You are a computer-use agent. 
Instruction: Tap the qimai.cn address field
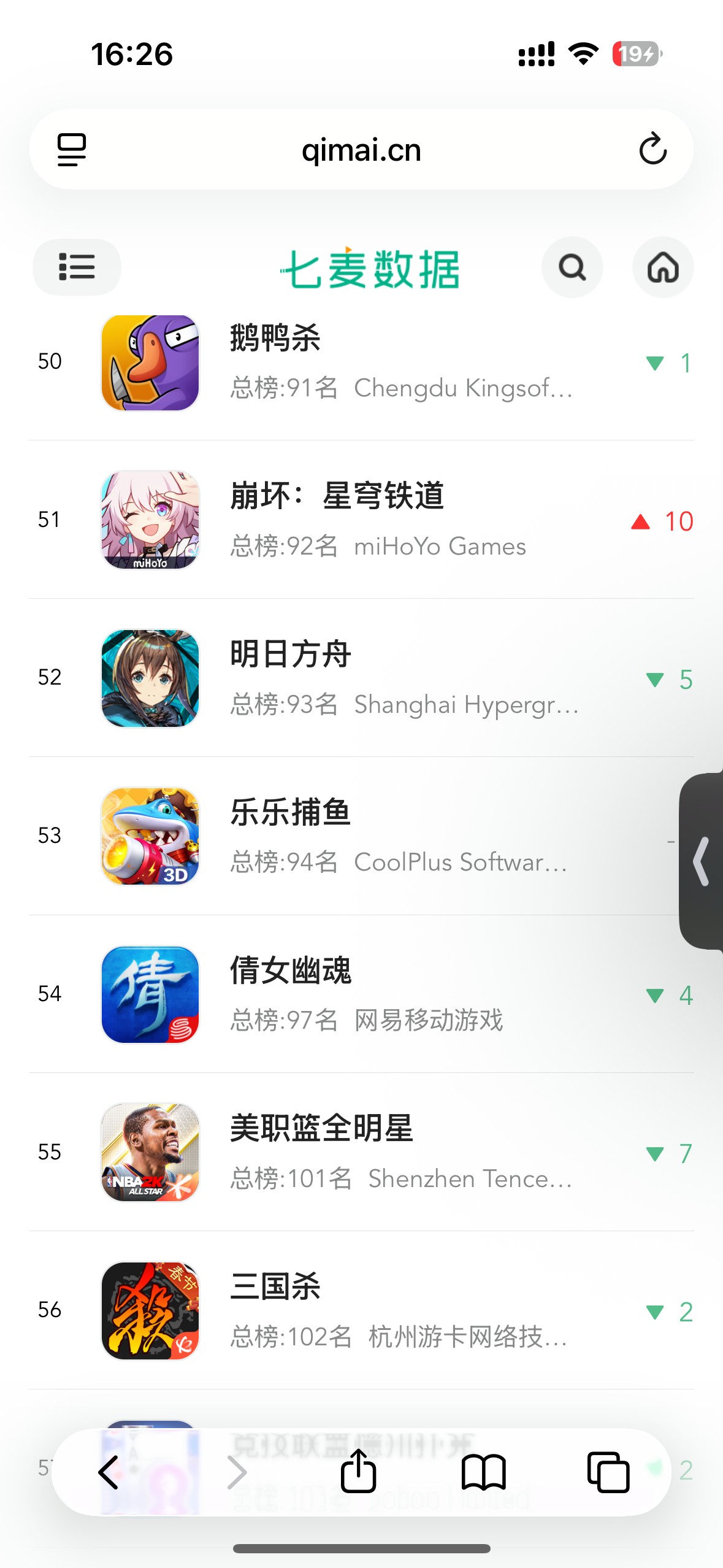click(361, 149)
